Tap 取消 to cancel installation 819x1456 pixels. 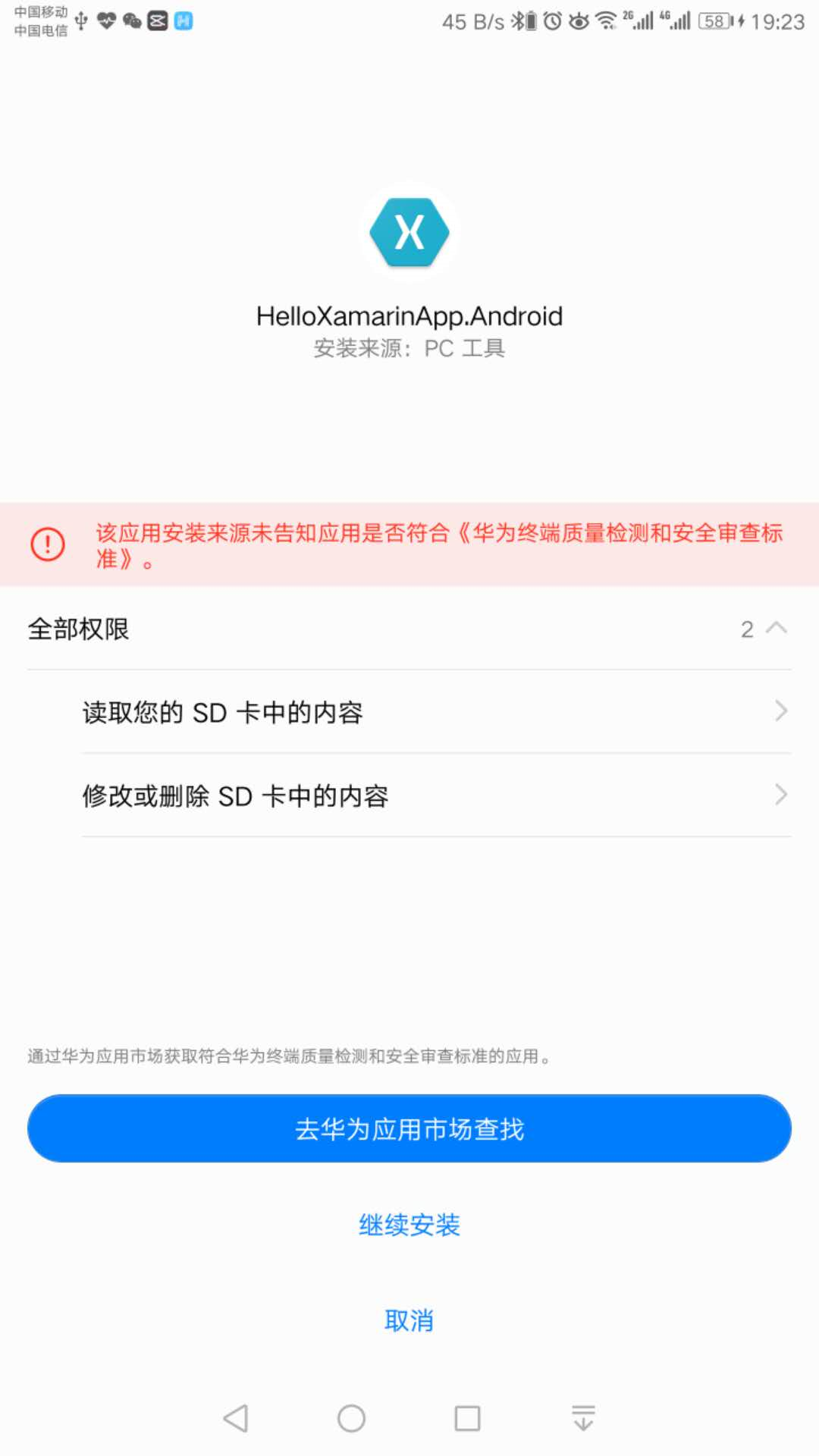[x=409, y=1320]
